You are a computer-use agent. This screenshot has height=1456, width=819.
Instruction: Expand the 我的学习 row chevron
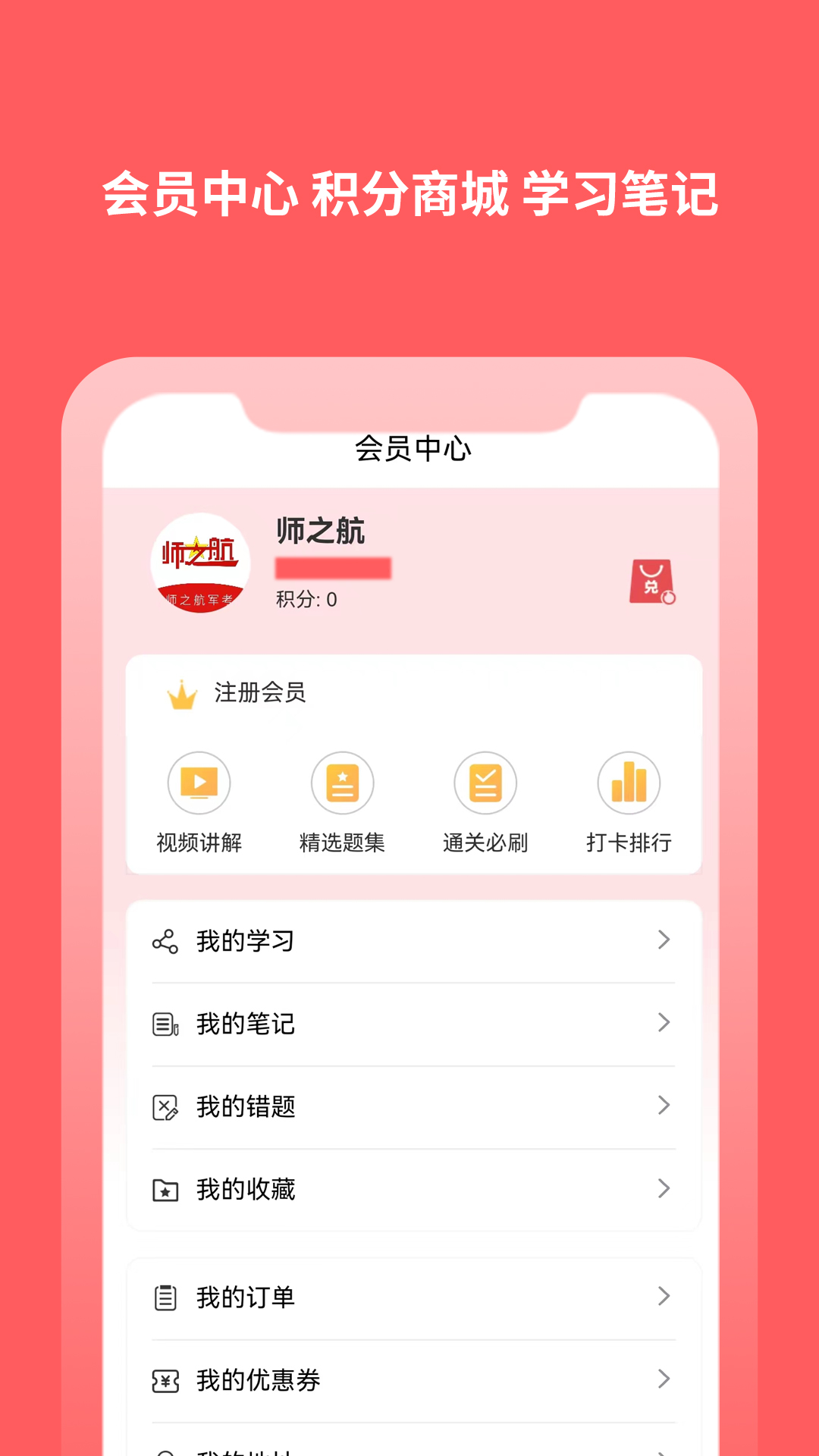(x=664, y=940)
